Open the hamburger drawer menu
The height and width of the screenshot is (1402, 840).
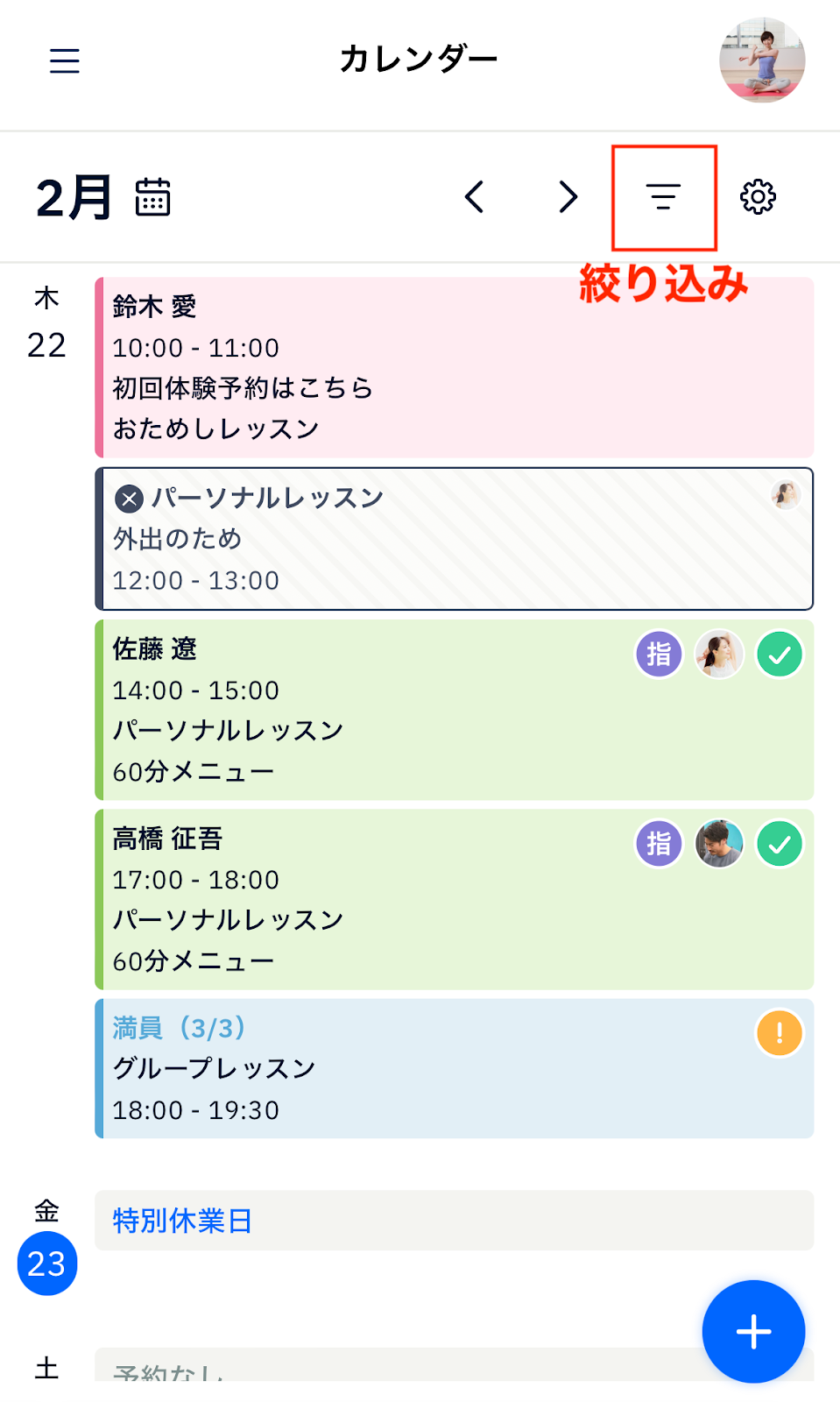(65, 60)
